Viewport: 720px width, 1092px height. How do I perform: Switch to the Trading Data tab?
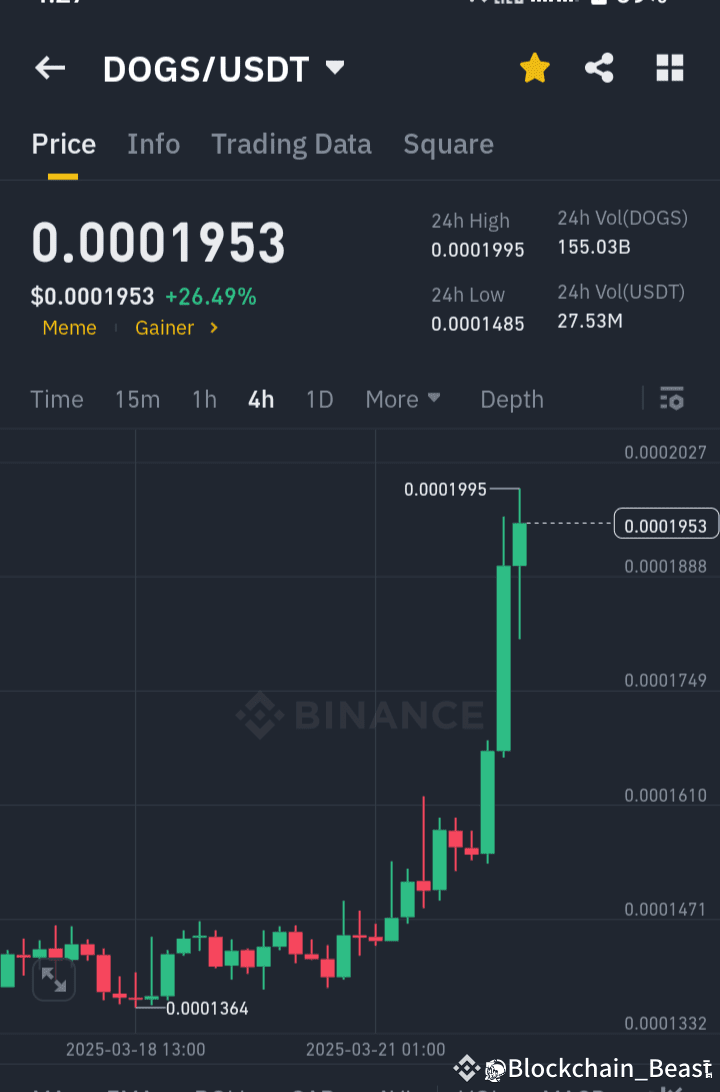(x=291, y=144)
